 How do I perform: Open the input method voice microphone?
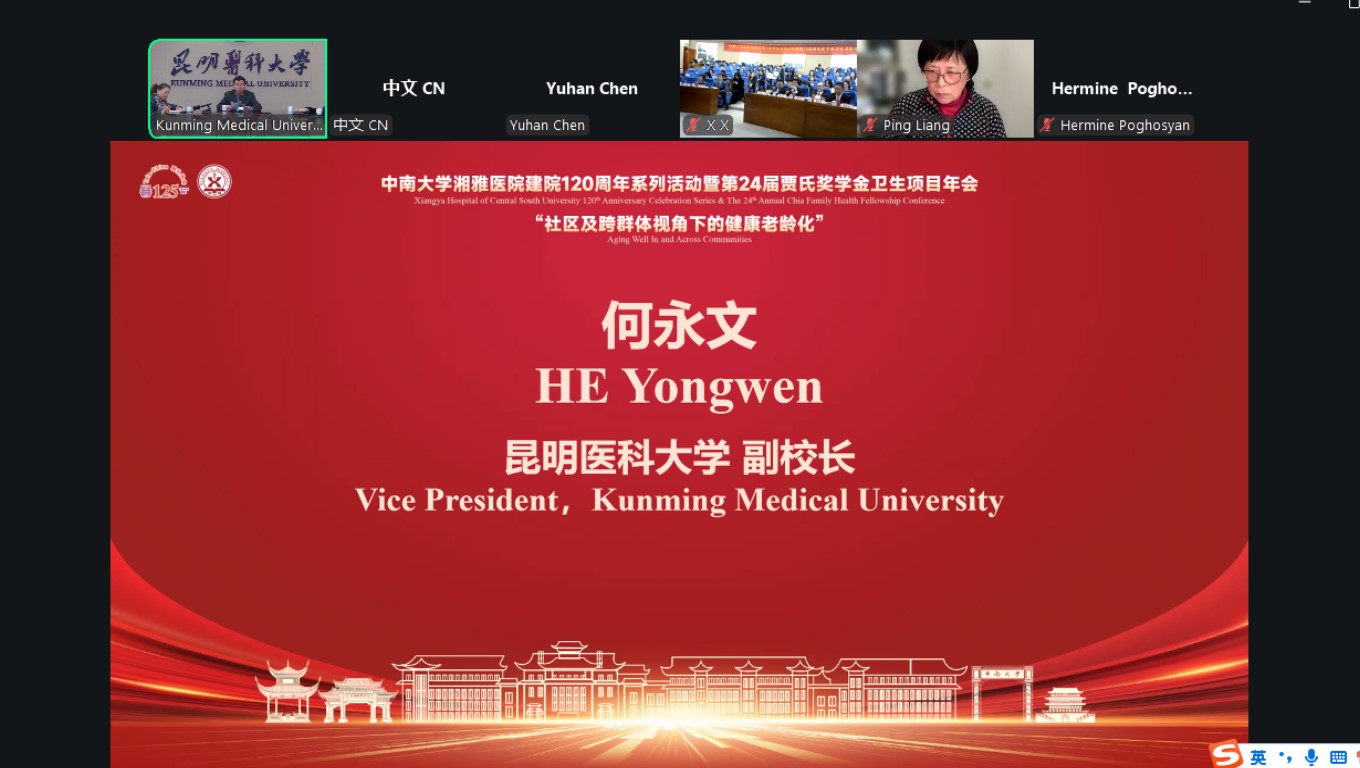click(x=1311, y=757)
